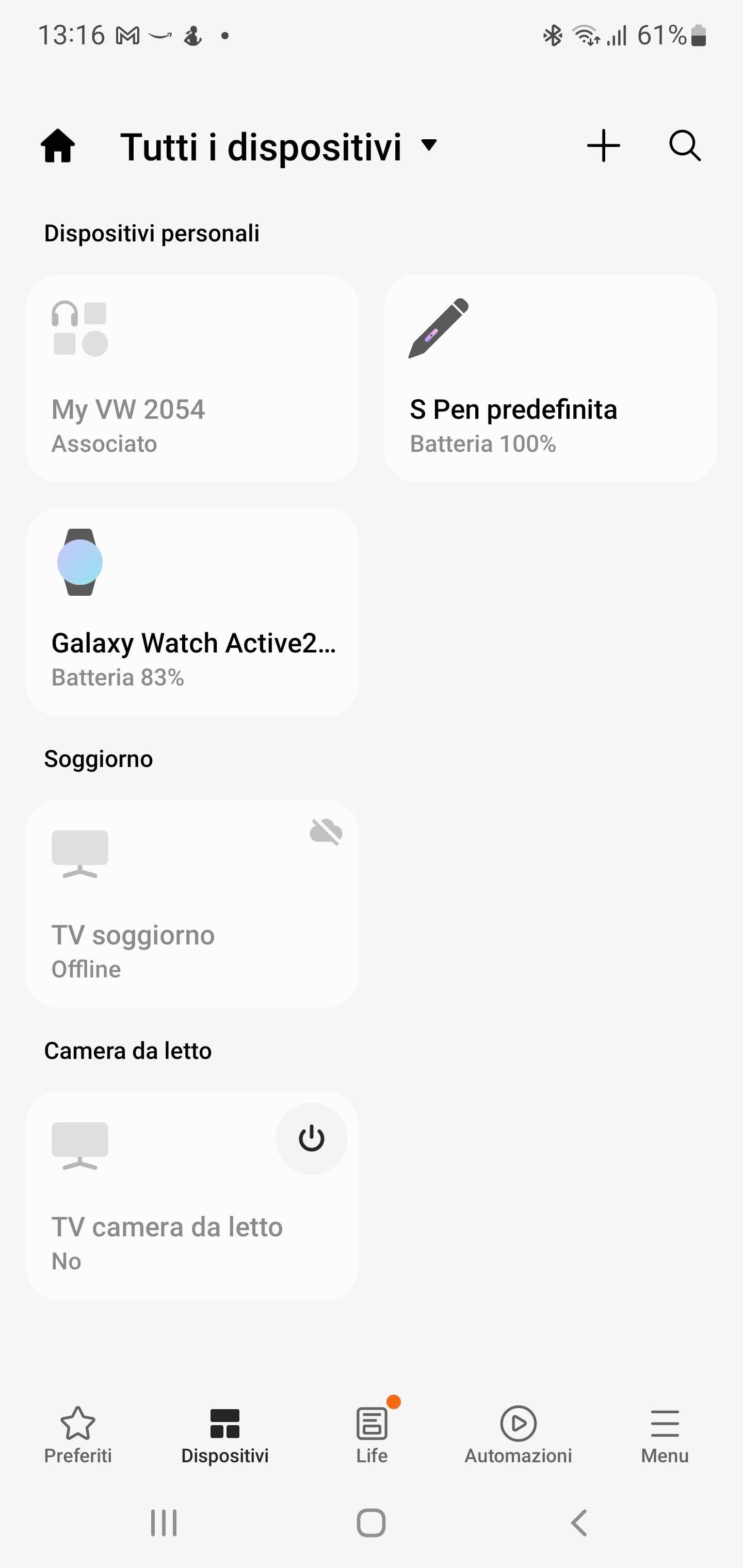Go back using the system back button
743x1568 pixels.
click(x=578, y=1523)
